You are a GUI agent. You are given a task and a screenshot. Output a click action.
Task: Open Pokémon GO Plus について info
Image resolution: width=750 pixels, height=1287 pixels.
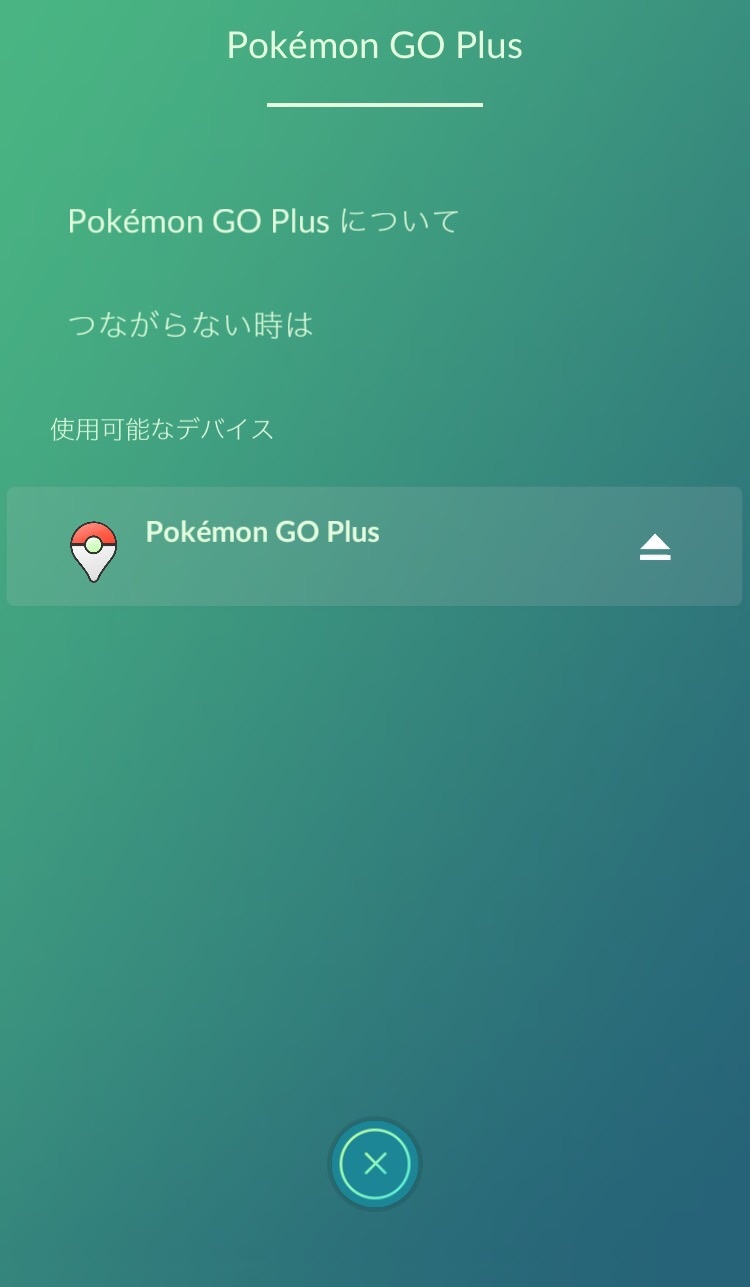(x=263, y=221)
